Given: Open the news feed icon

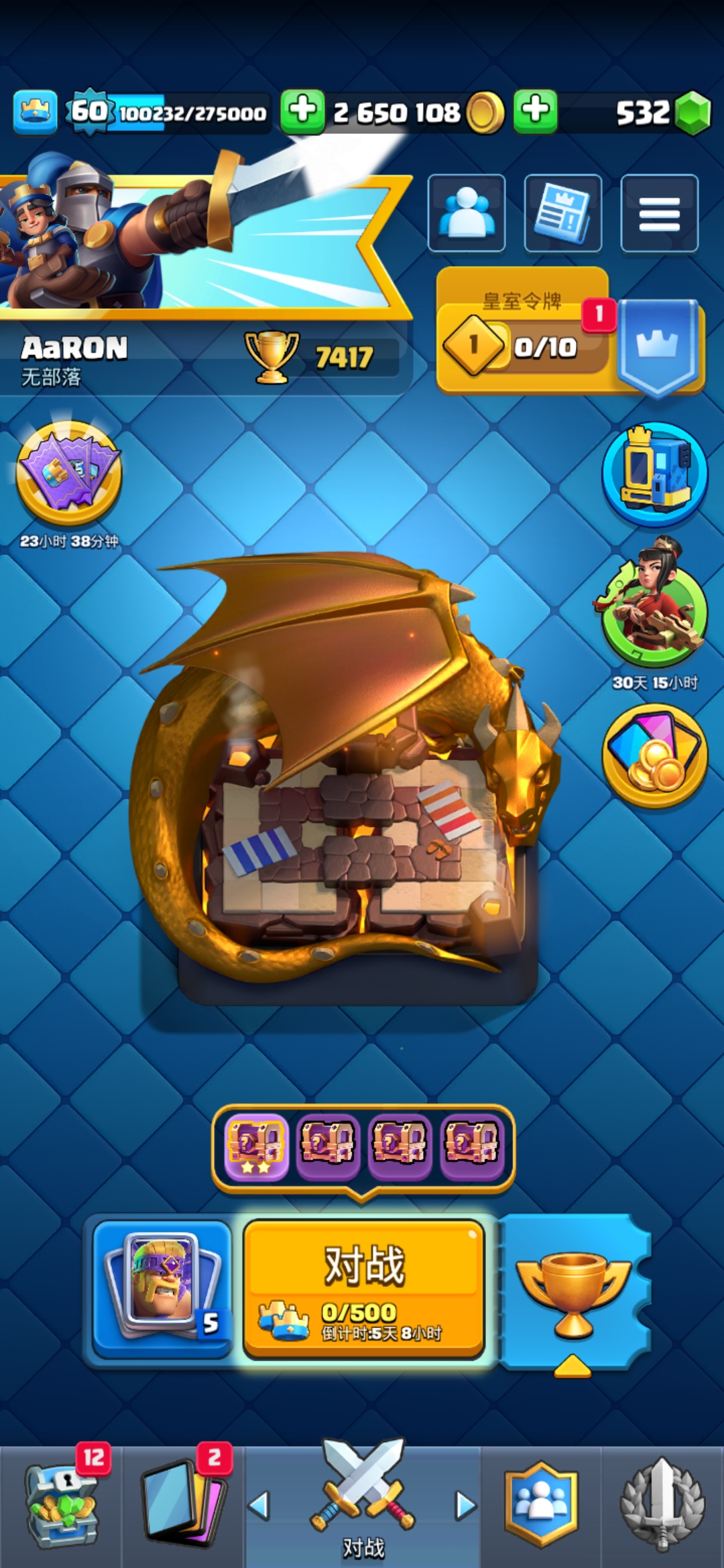Looking at the screenshot, I should [x=562, y=212].
